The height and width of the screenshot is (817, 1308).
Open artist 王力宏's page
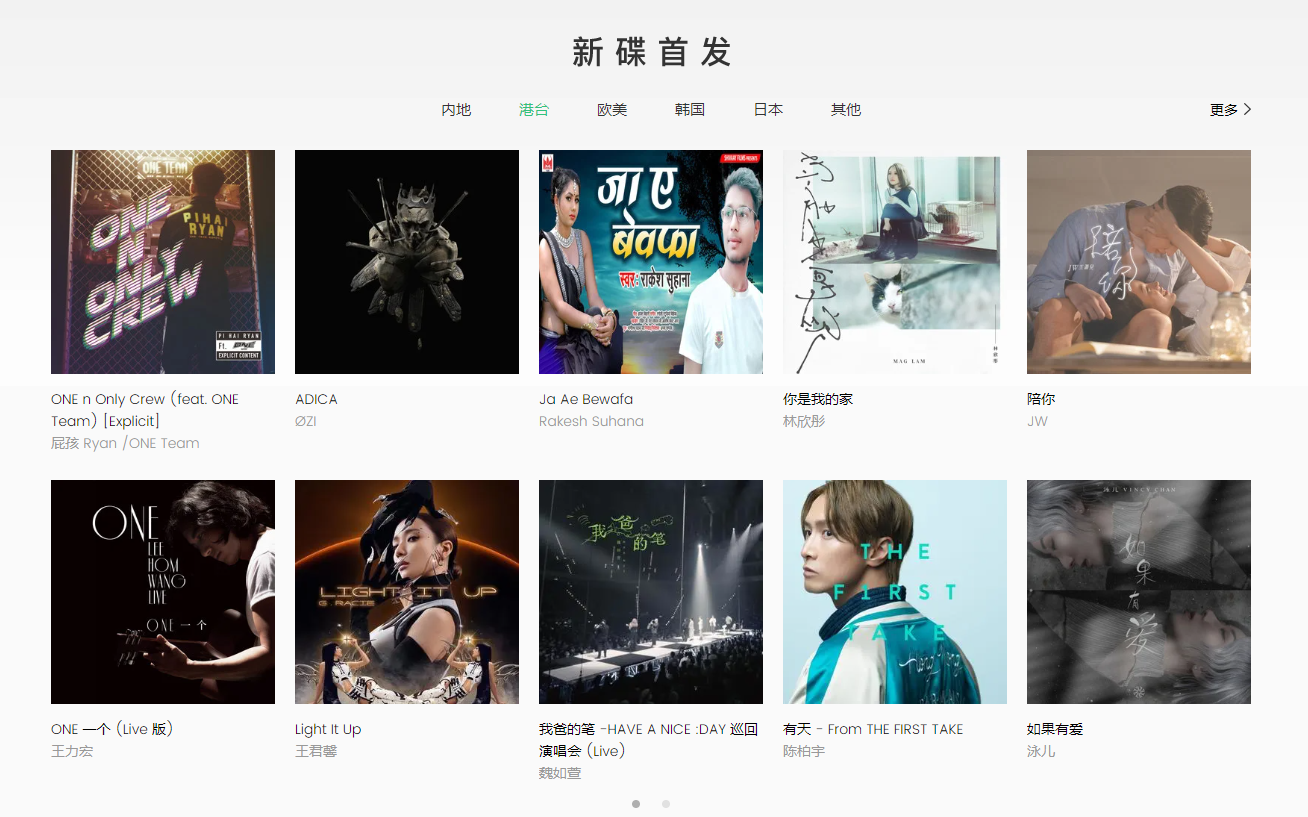pyautogui.click(x=72, y=751)
